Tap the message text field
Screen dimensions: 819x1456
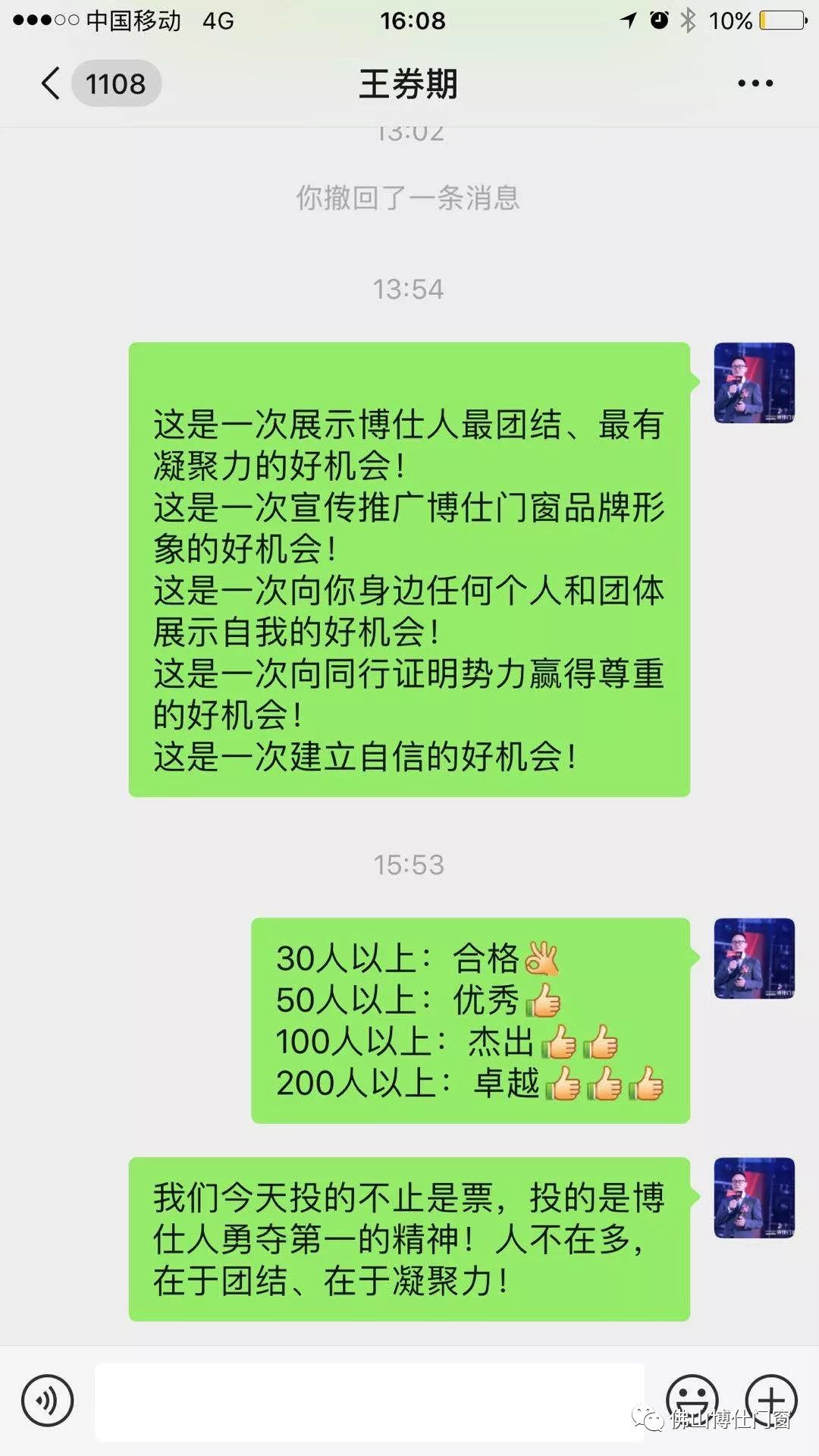(369, 1401)
